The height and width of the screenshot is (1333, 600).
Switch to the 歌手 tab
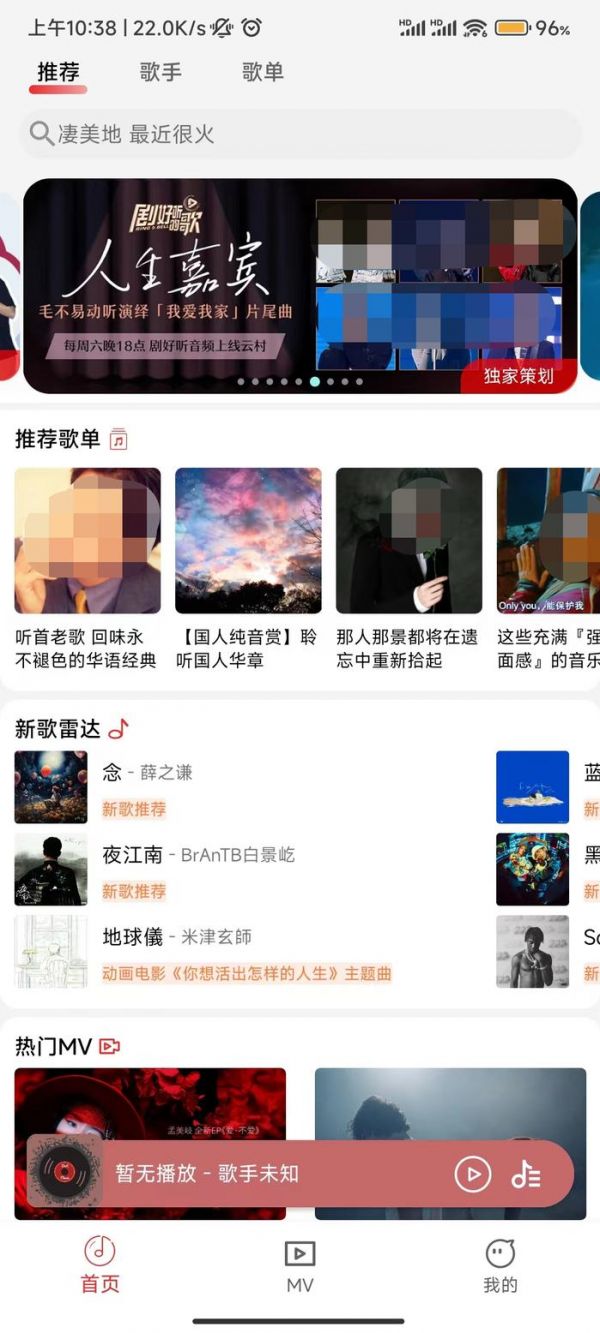[160, 72]
